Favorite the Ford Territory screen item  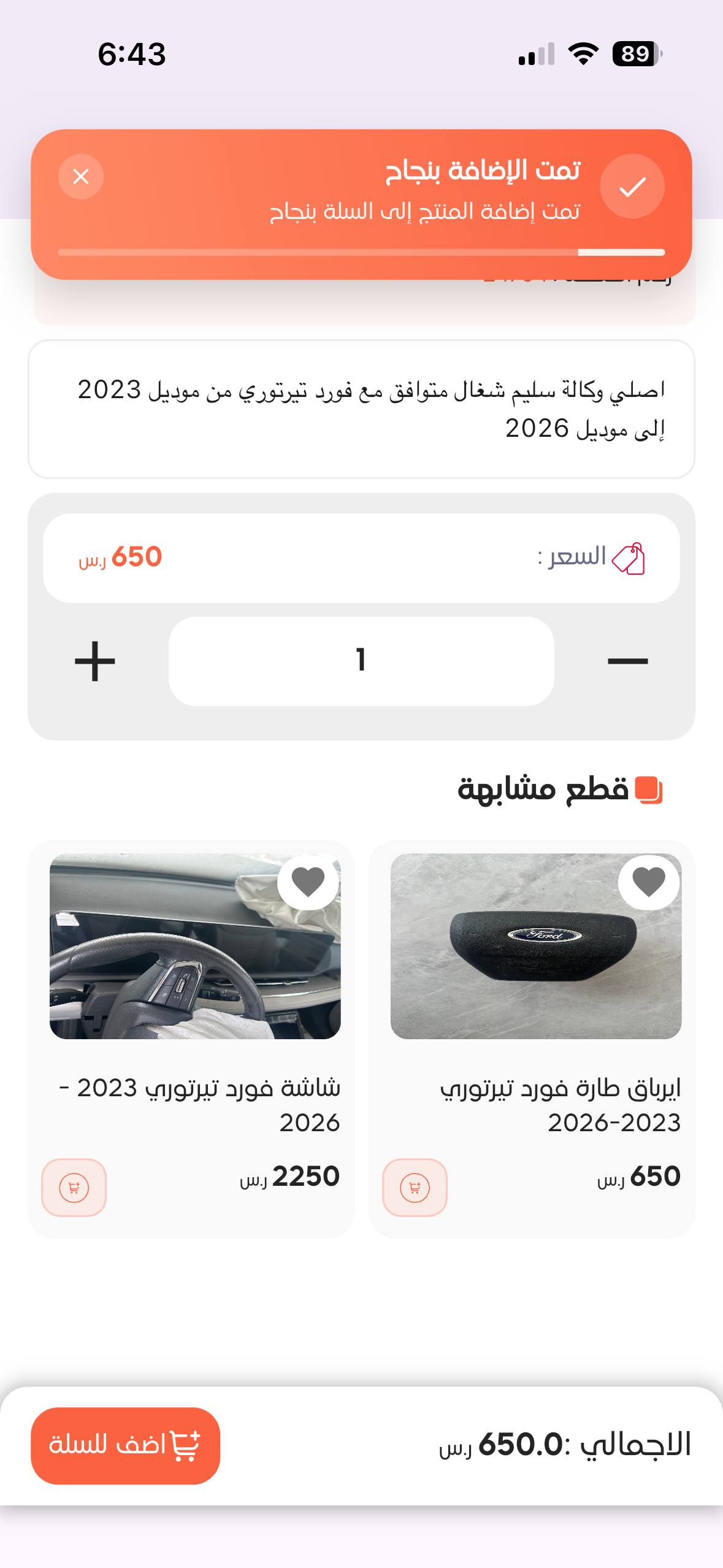coord(308,883)
